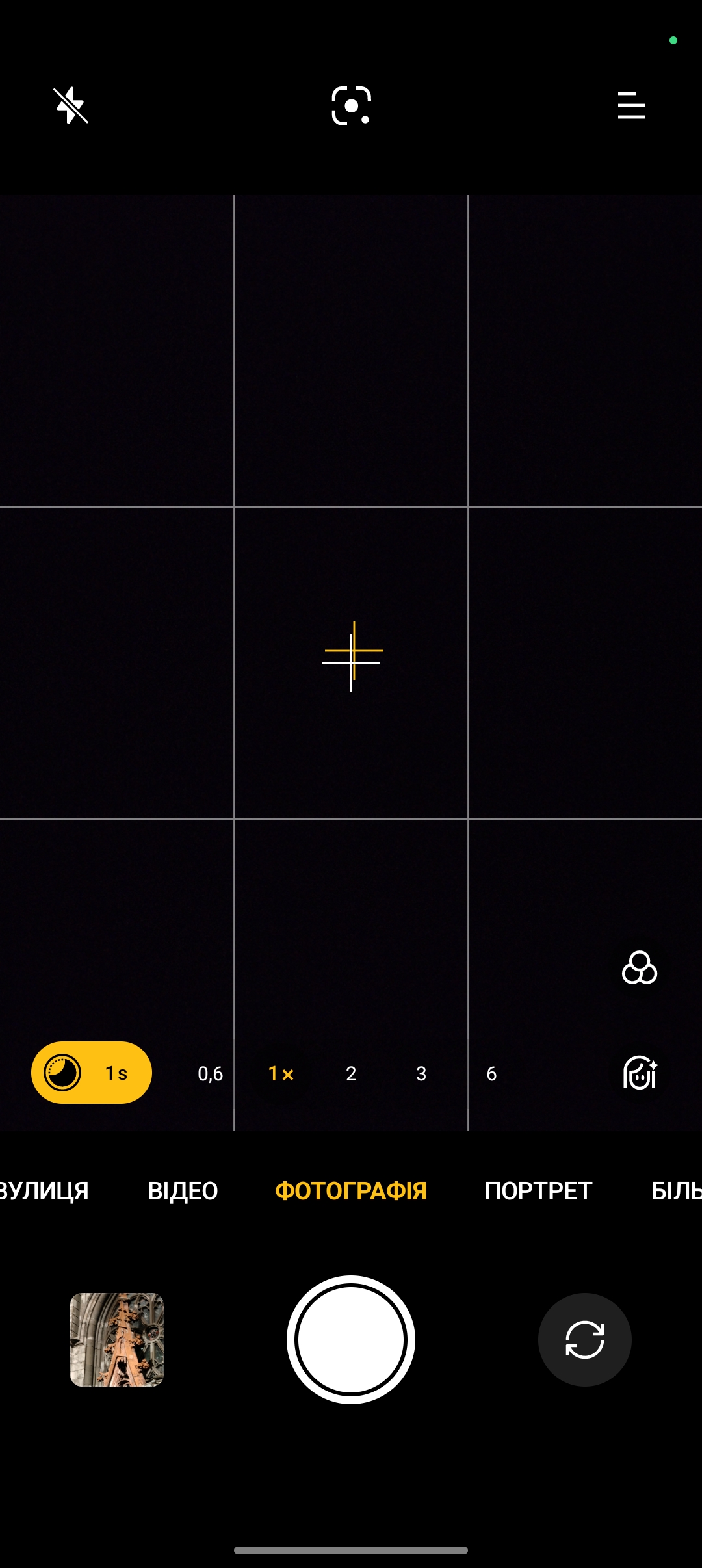Select 6x zoom level

click(x=491, y=1074)
